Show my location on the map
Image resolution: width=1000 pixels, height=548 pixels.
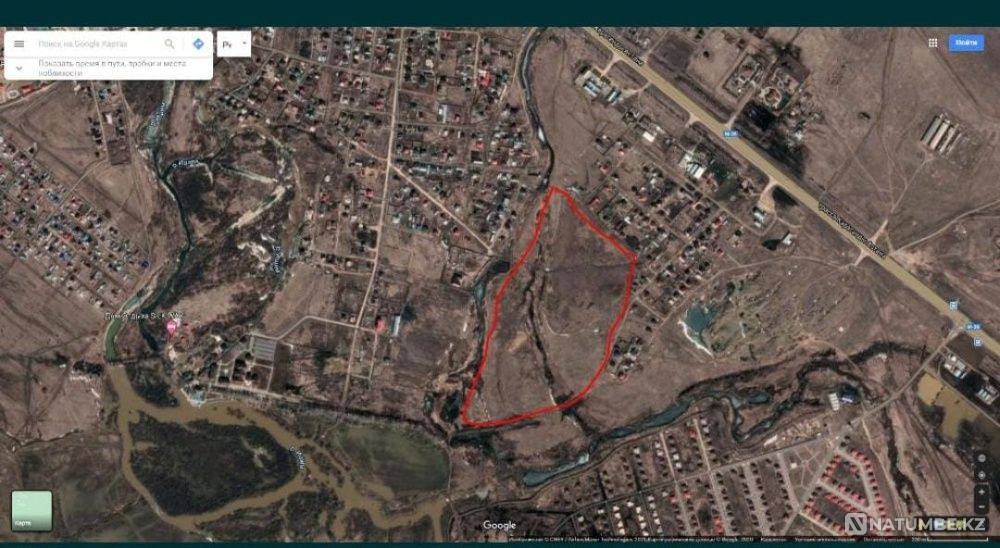(981, 457)
